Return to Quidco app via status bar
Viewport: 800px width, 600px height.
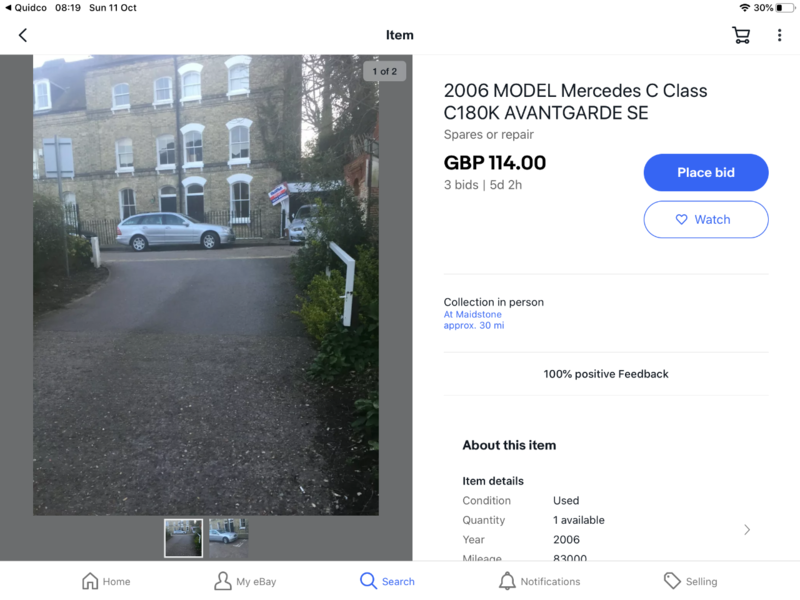click(x=27, y=7)
